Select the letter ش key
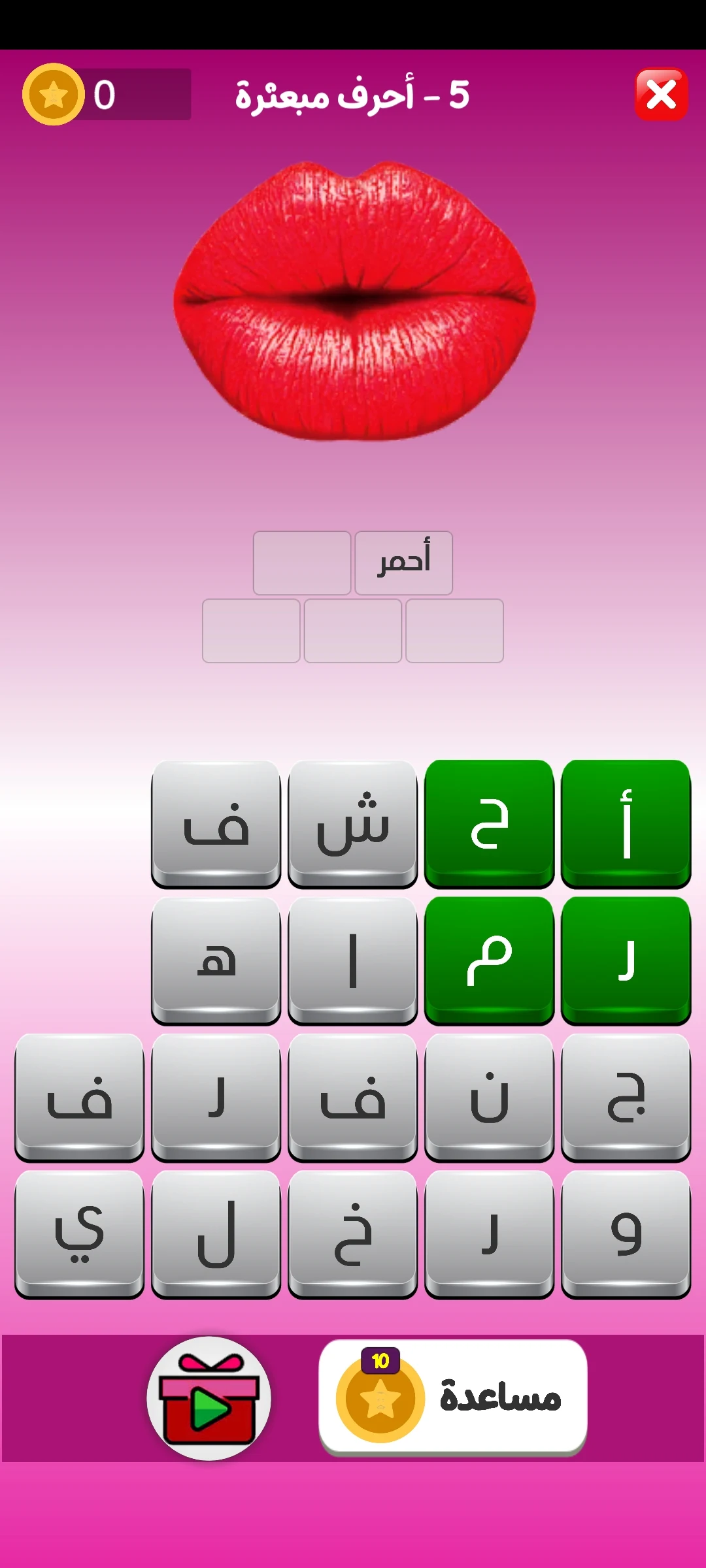This screenshot has width=706, height=1568. tap(352, 824)
